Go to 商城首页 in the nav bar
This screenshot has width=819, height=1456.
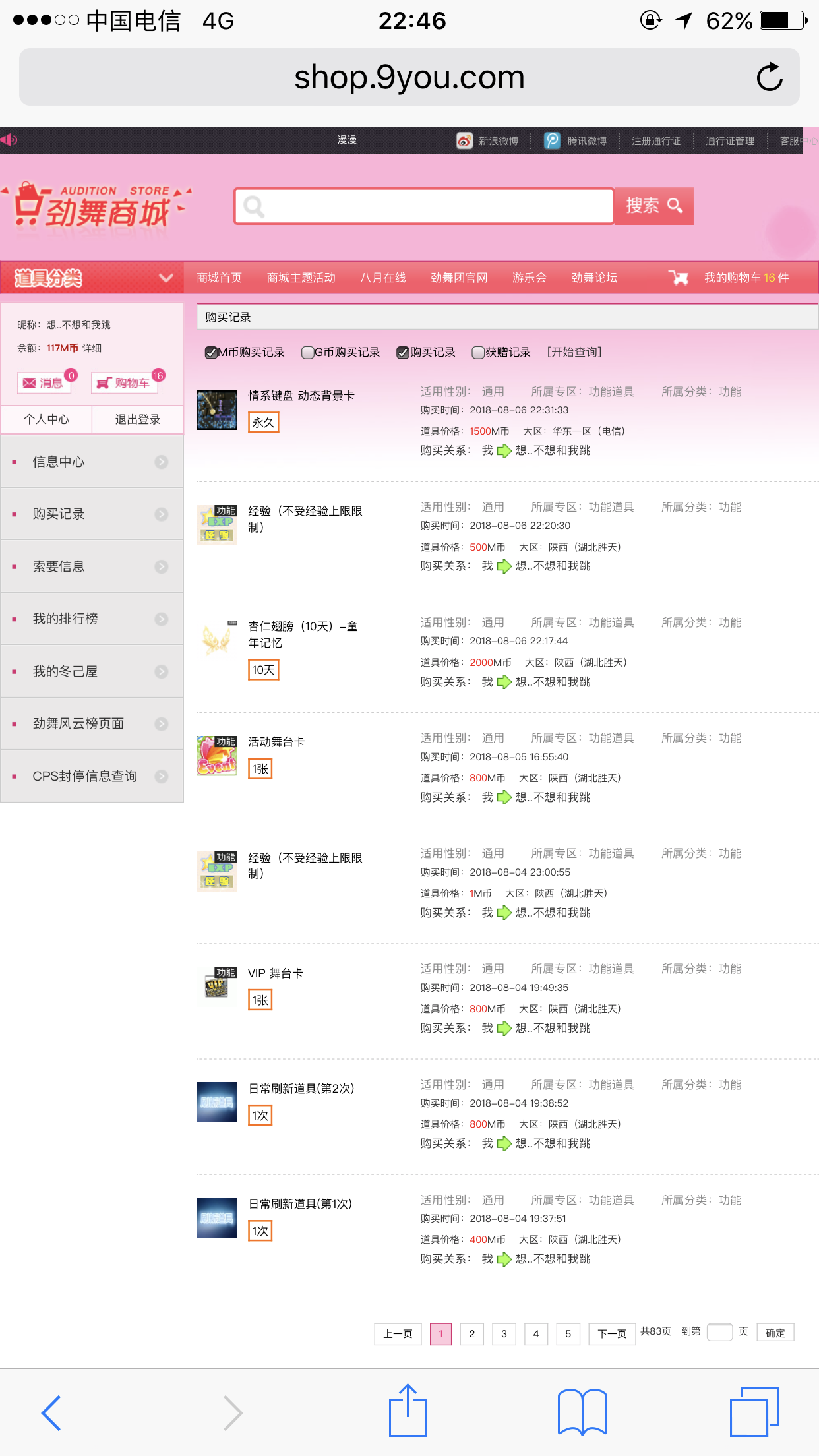coord(219,278)
